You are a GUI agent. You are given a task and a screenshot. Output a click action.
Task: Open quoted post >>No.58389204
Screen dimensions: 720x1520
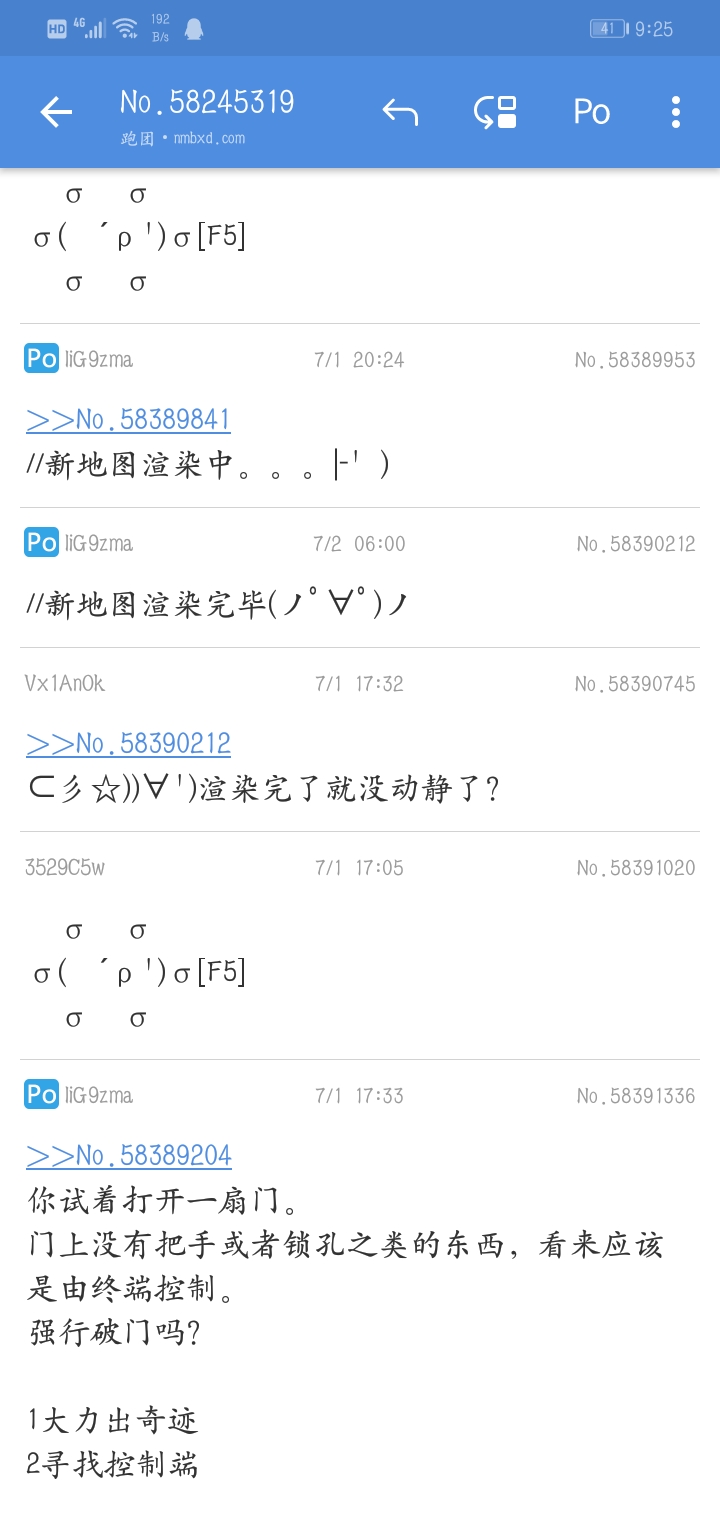click(129, 1155)
